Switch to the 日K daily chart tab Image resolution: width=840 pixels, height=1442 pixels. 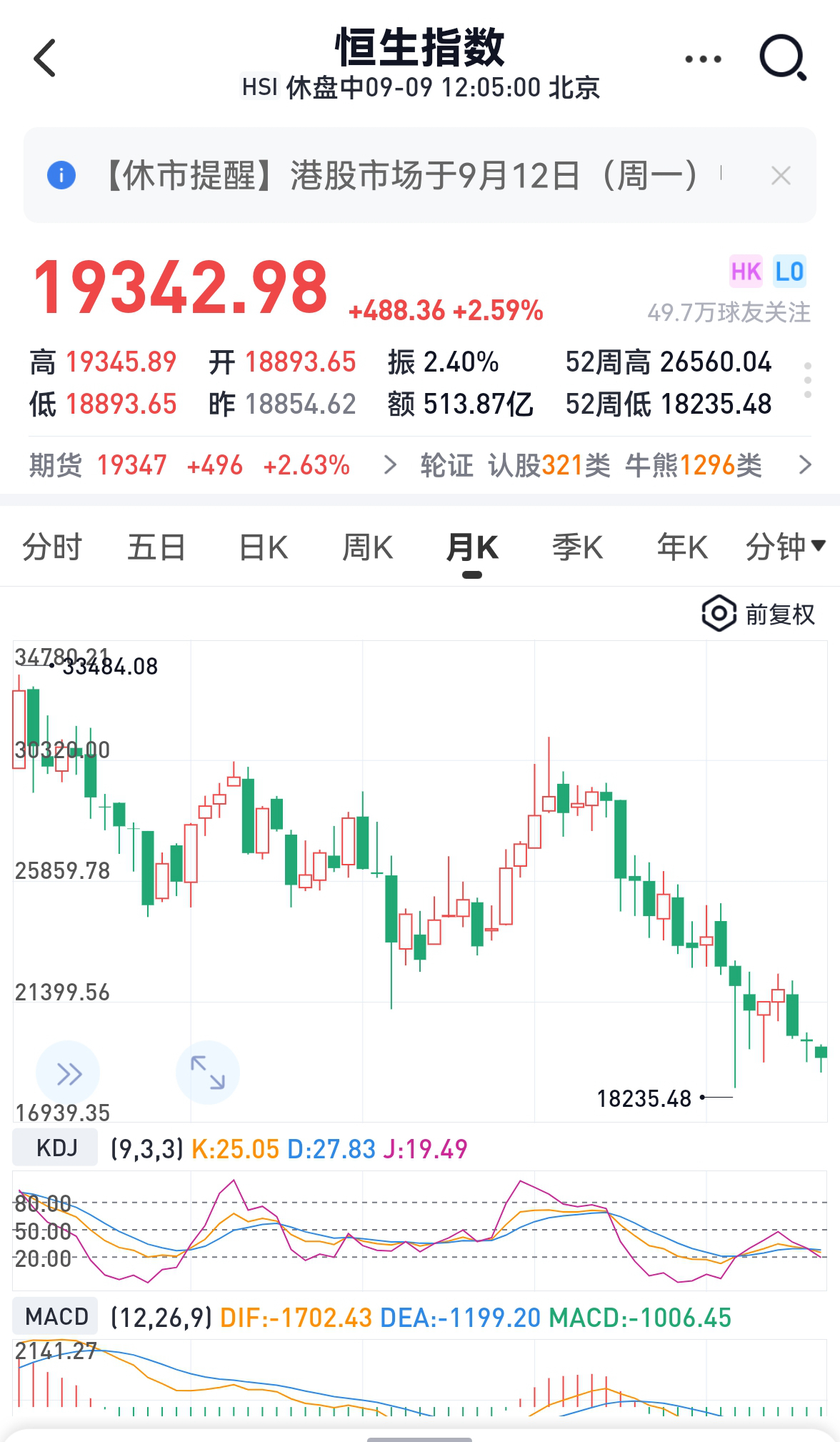262,546
